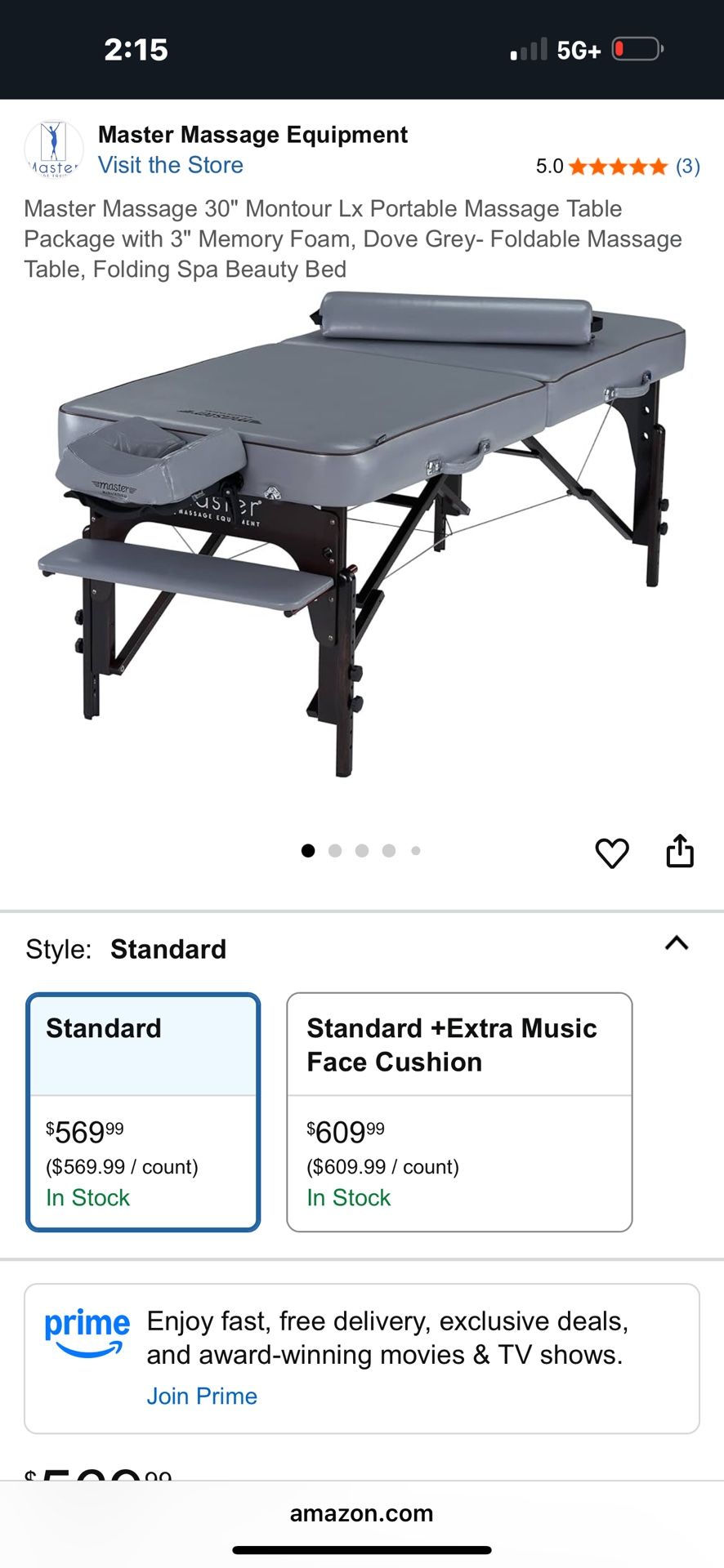Select the second image carousel dot

pyautogui.click(x=335, y=850)
